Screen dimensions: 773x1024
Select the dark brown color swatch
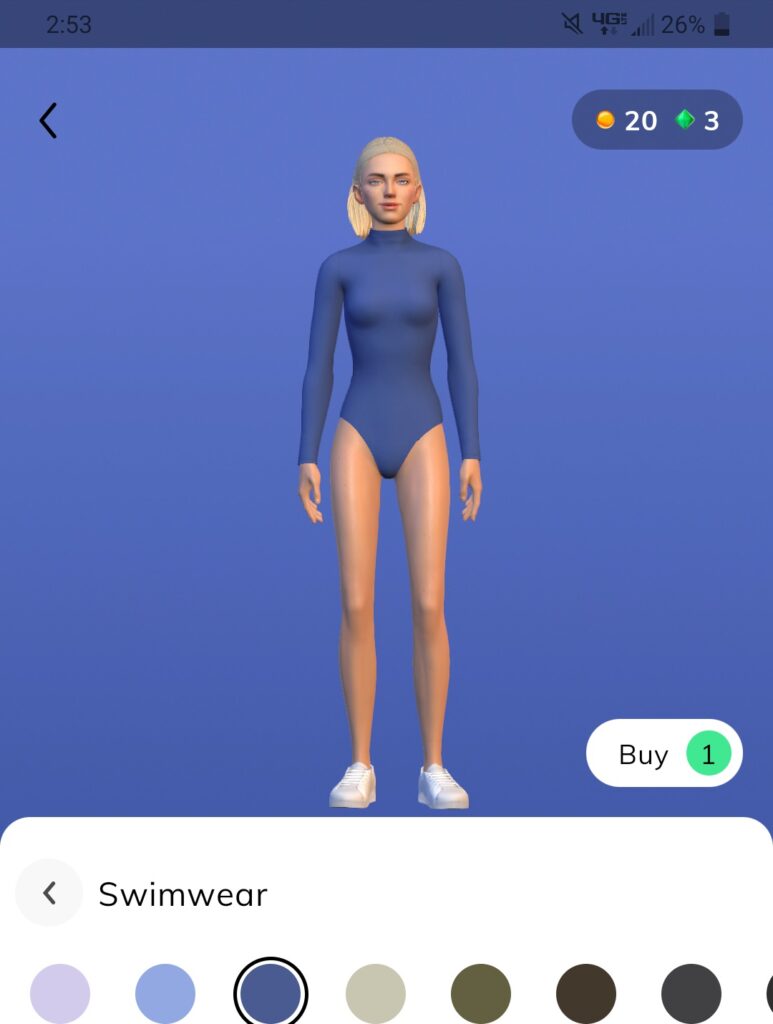[x=586, y=994]
